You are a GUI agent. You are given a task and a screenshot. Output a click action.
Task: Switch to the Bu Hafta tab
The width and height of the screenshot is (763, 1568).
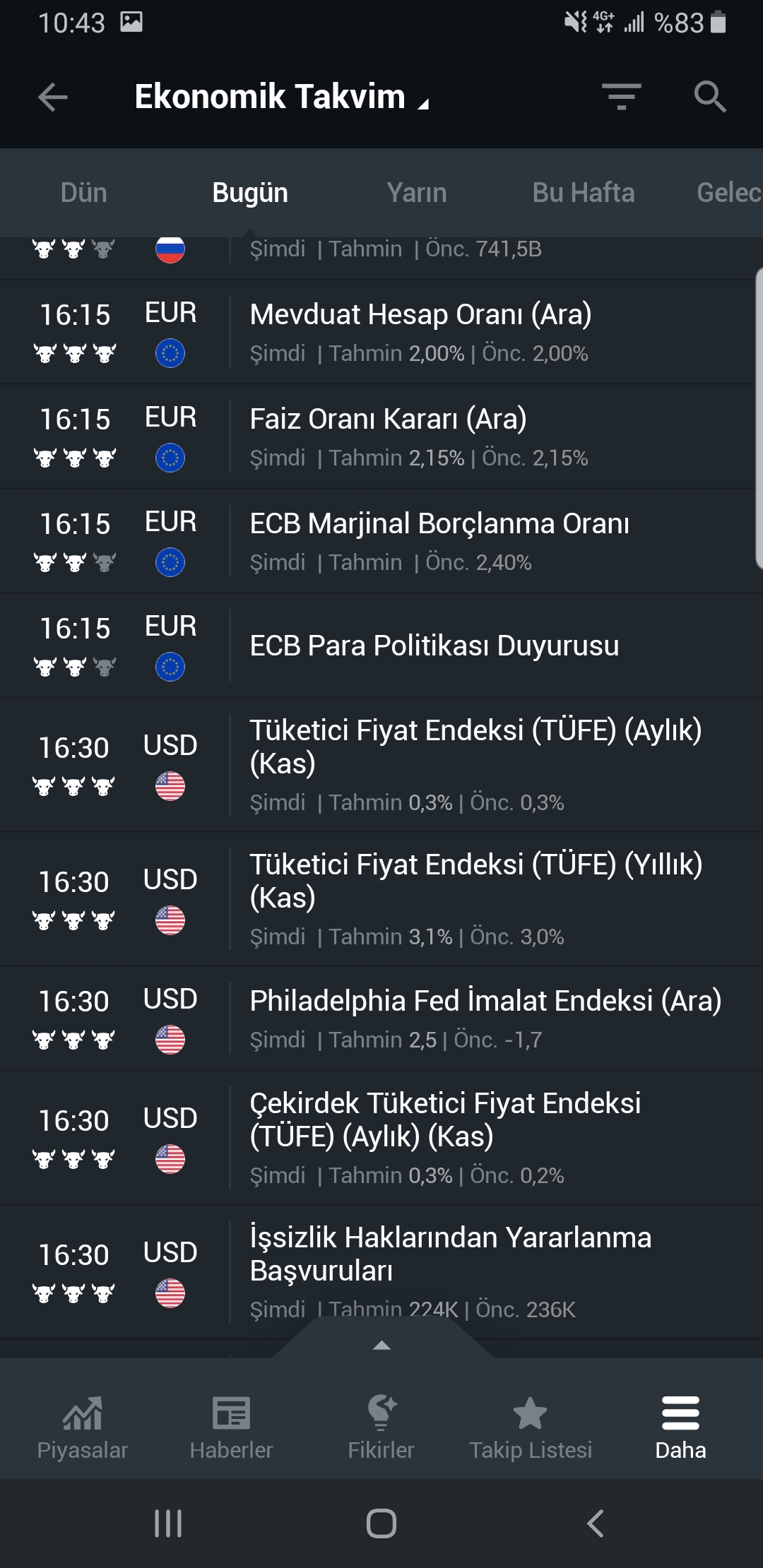(x=583, y=193)
